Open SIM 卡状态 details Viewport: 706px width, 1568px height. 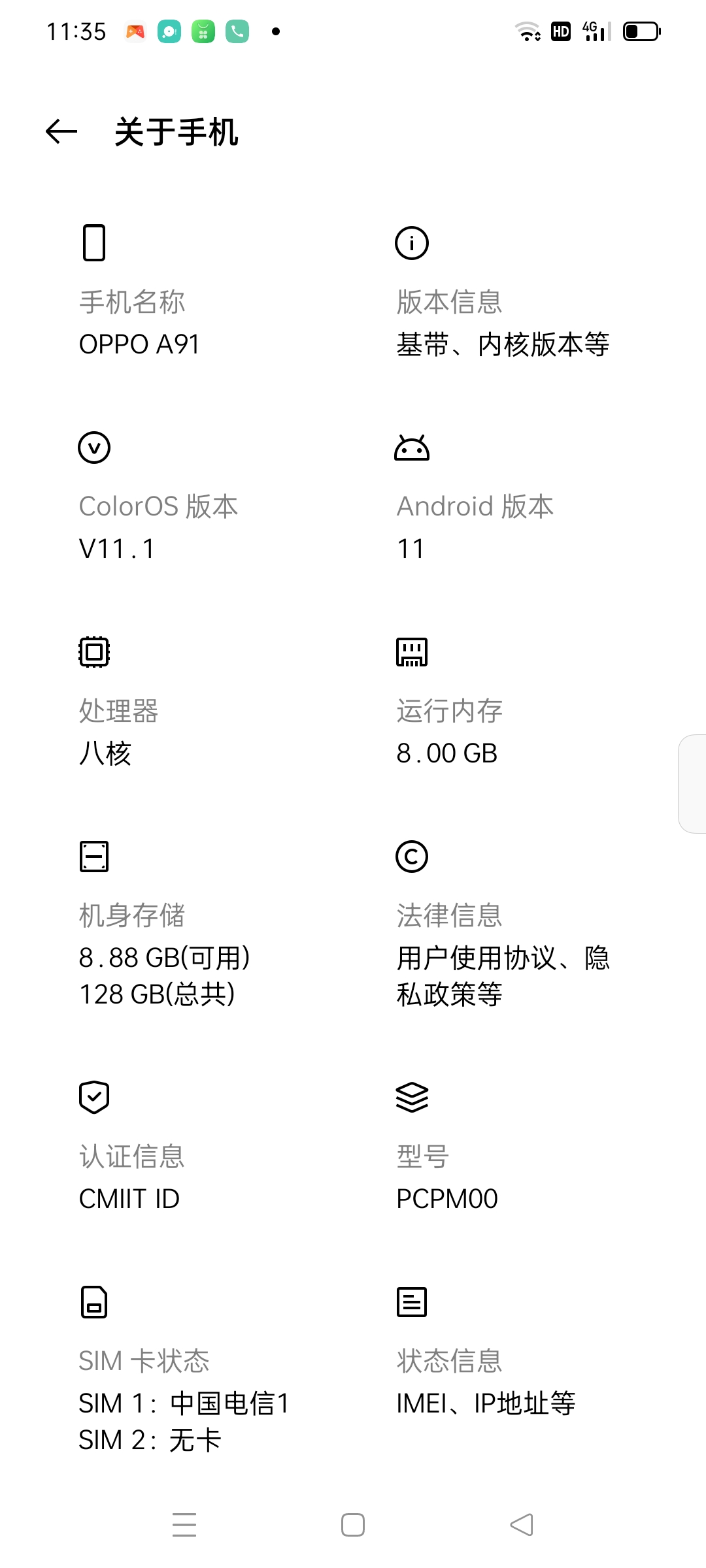(183, 1399)
